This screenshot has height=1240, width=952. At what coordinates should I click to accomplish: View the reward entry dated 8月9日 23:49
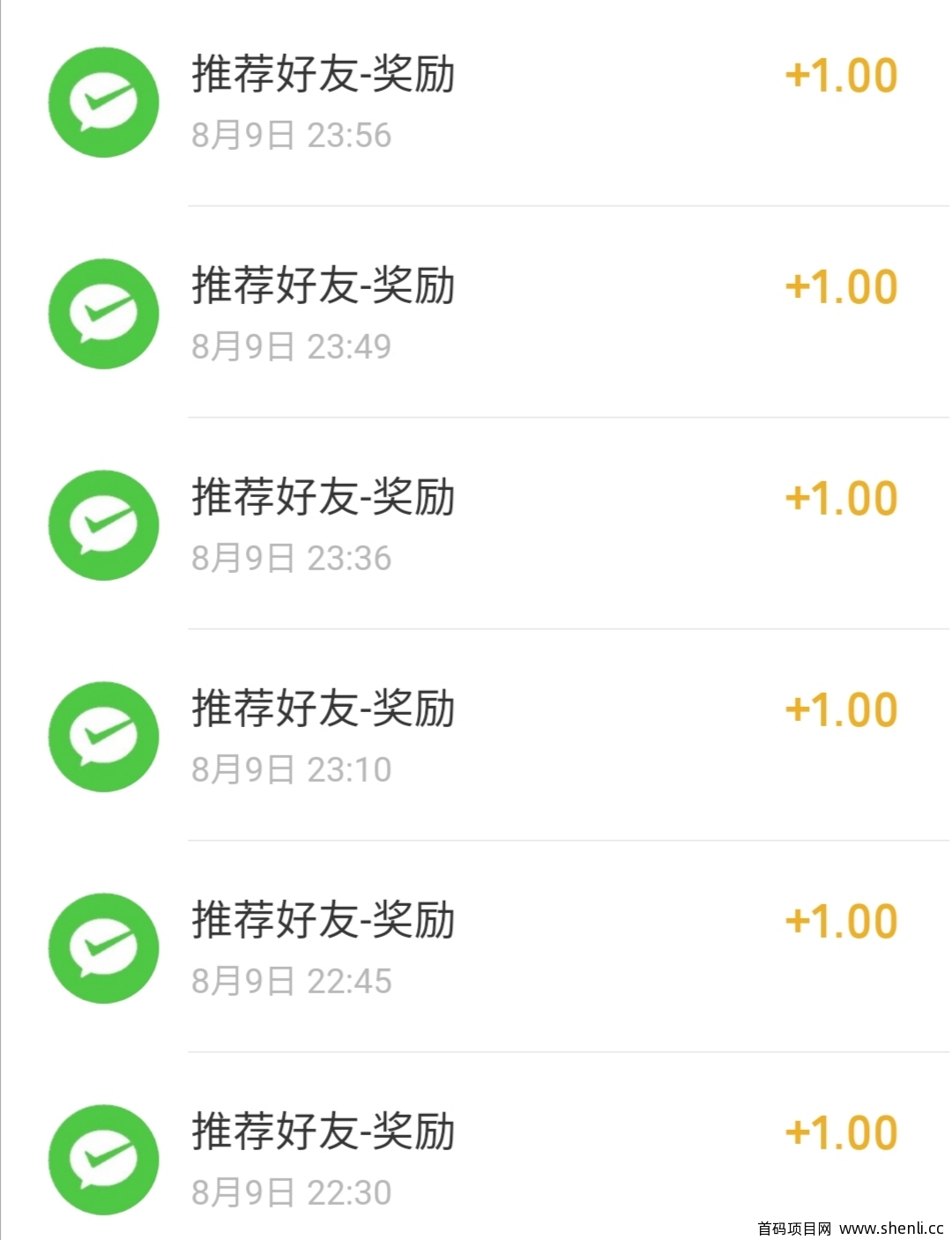click(476, 314)
